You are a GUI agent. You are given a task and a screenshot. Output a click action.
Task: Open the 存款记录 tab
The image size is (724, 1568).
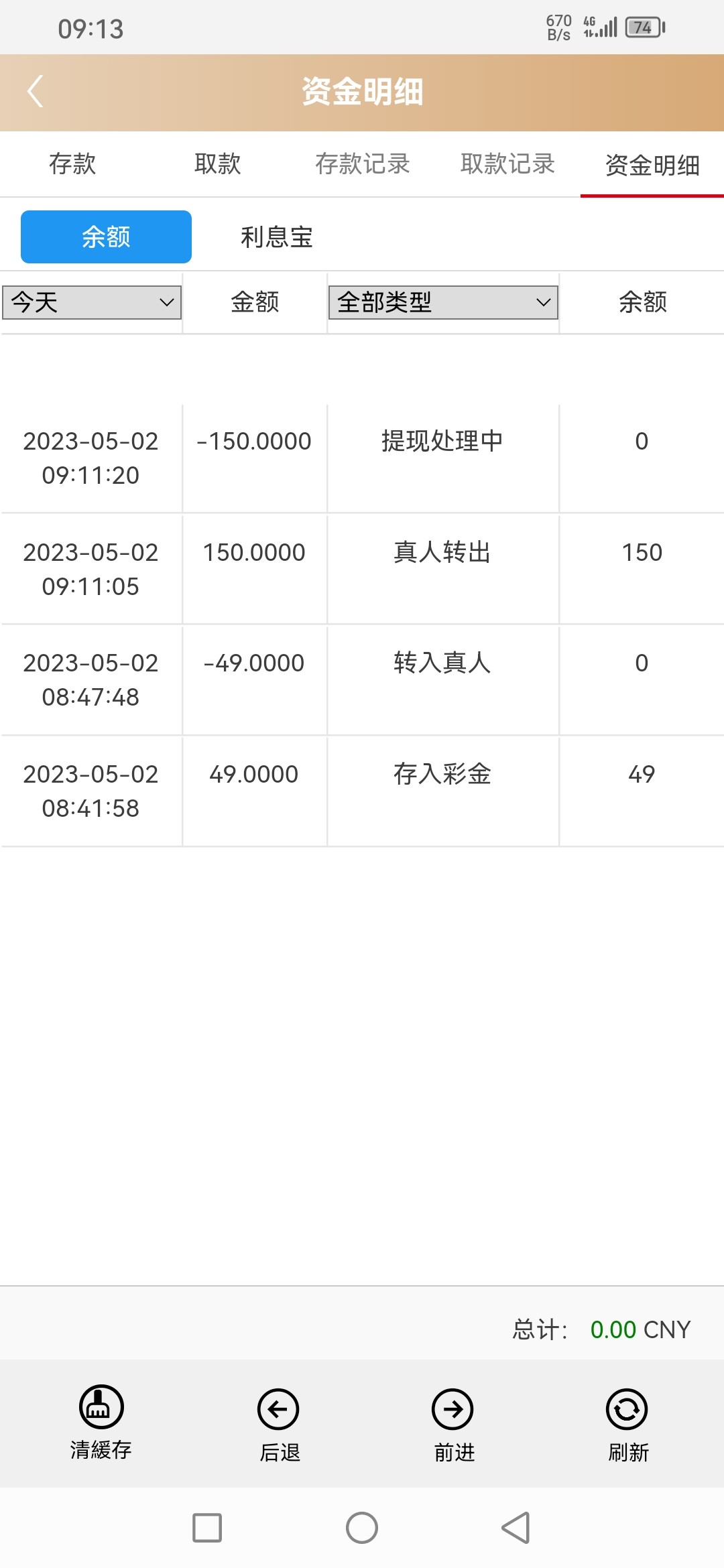tap(362, 164)
